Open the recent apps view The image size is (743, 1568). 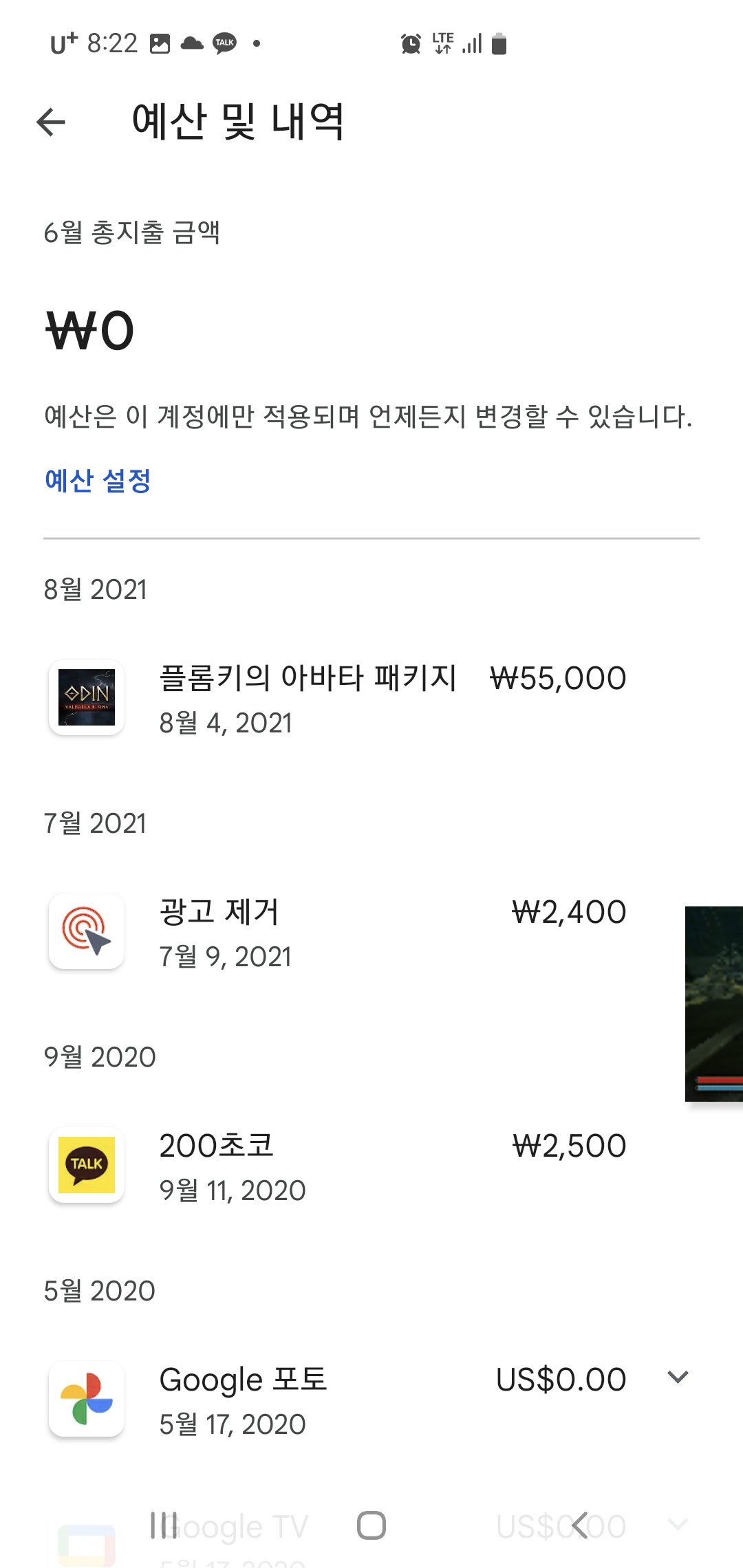[164, 1525]
